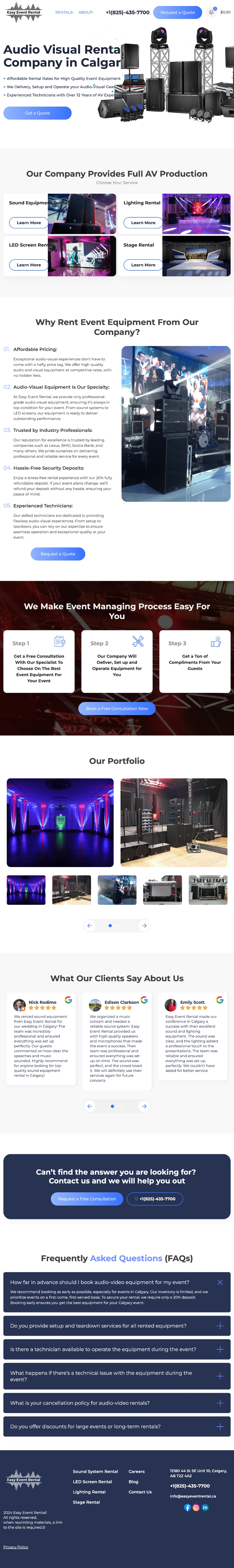The image size is (234, 1568).
Task: Show next portfolio photo with right arrow
Action: pos(144,926)
